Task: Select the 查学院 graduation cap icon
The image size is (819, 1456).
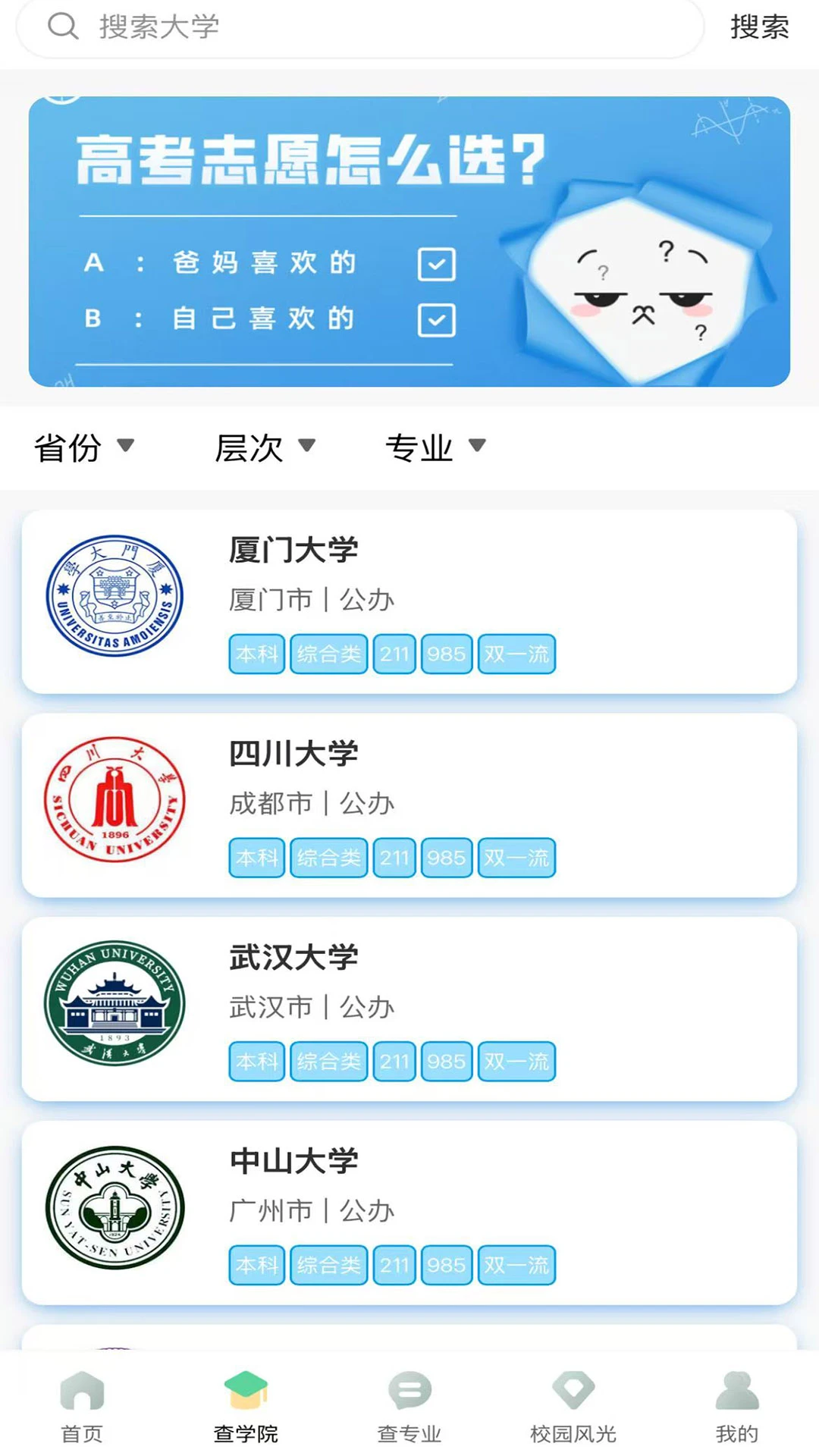Action: (244, 1389)
